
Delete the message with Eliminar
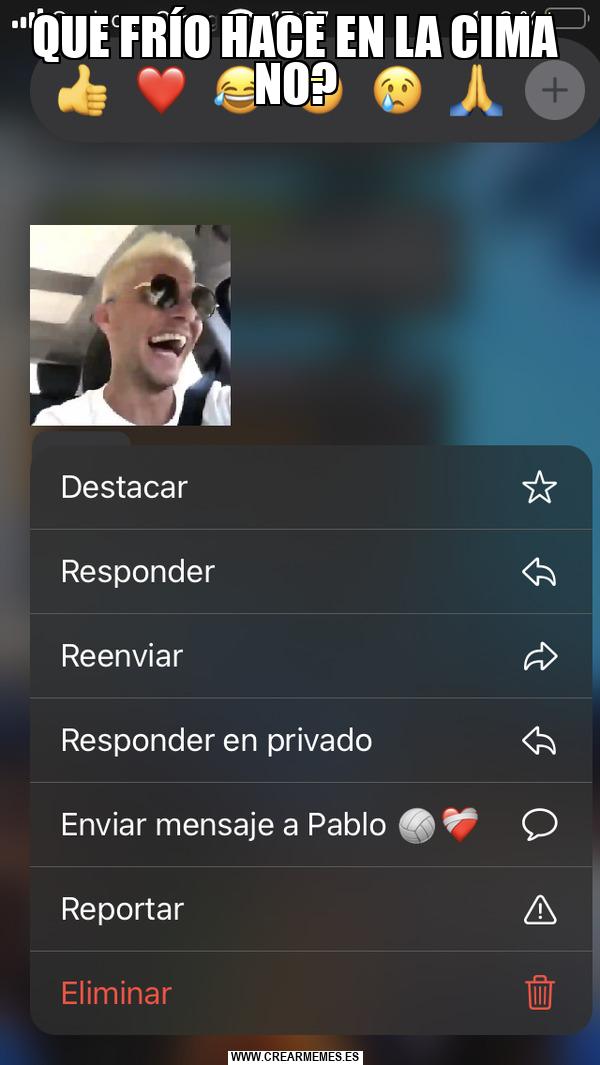tap(310, 993)
